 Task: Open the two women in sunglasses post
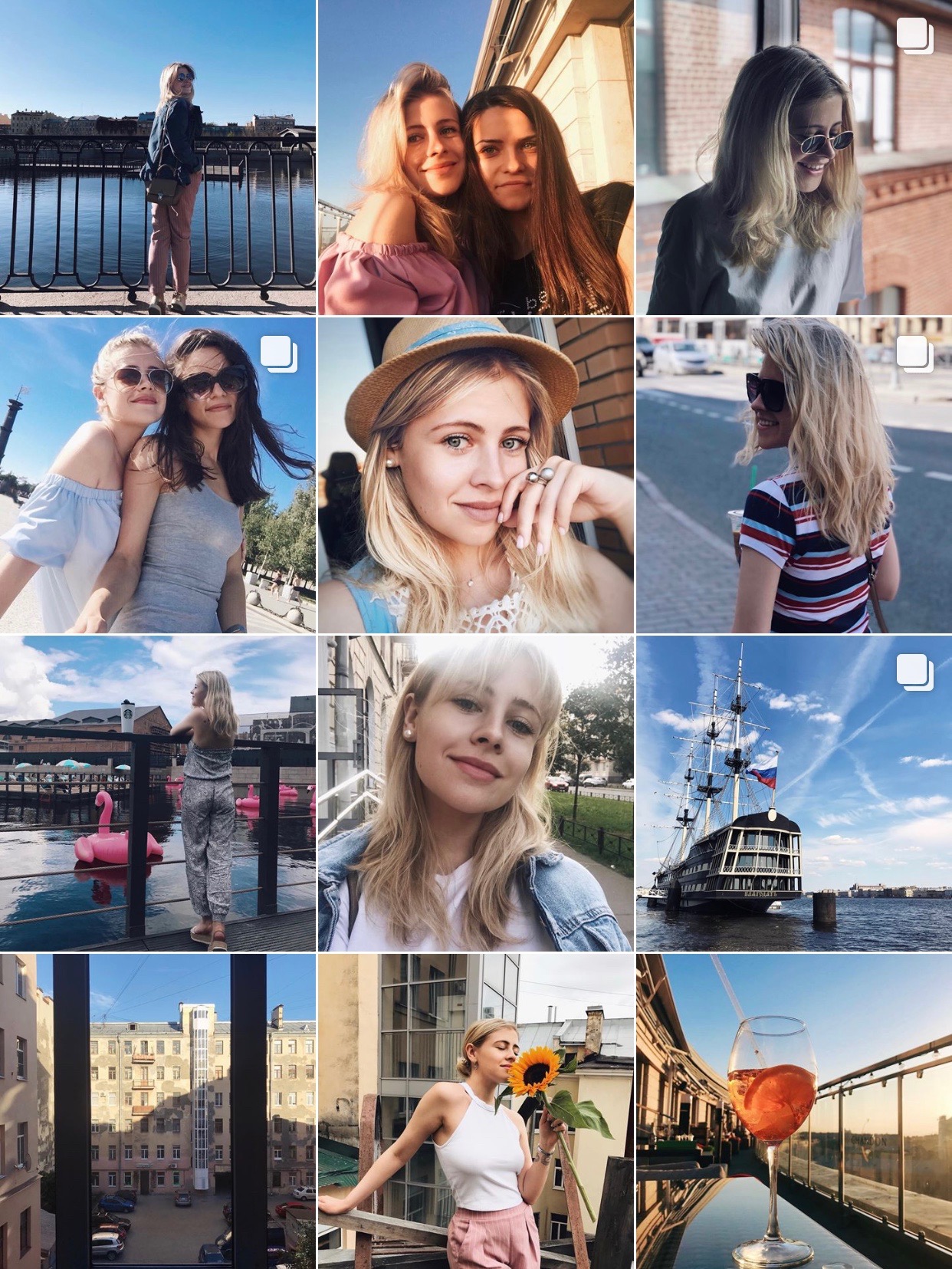click(158, 475)
